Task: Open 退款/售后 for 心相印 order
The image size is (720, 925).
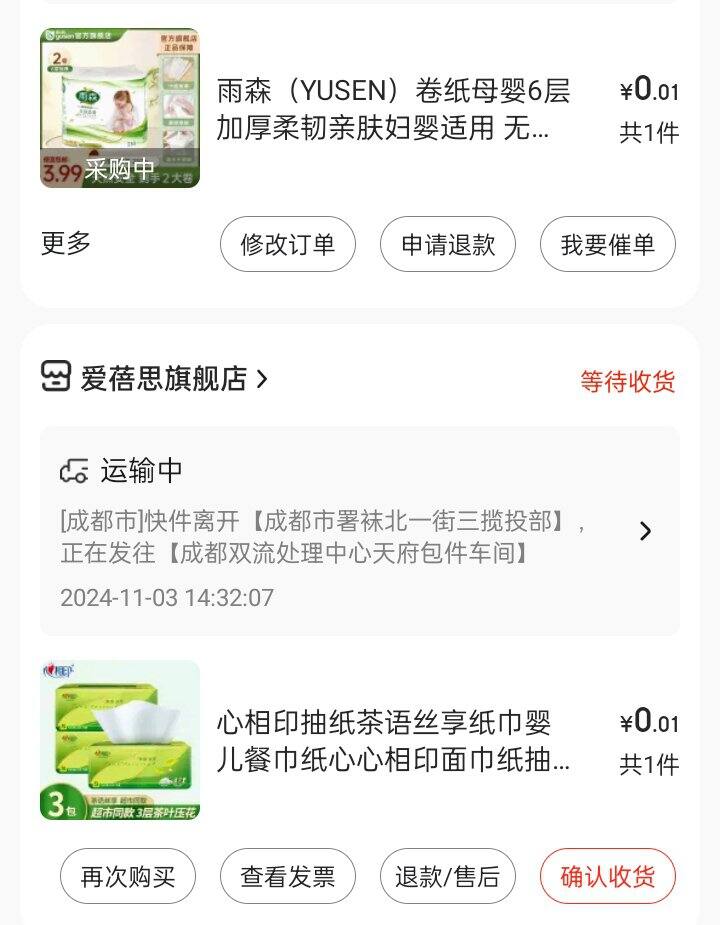Action: pos(448,877)
